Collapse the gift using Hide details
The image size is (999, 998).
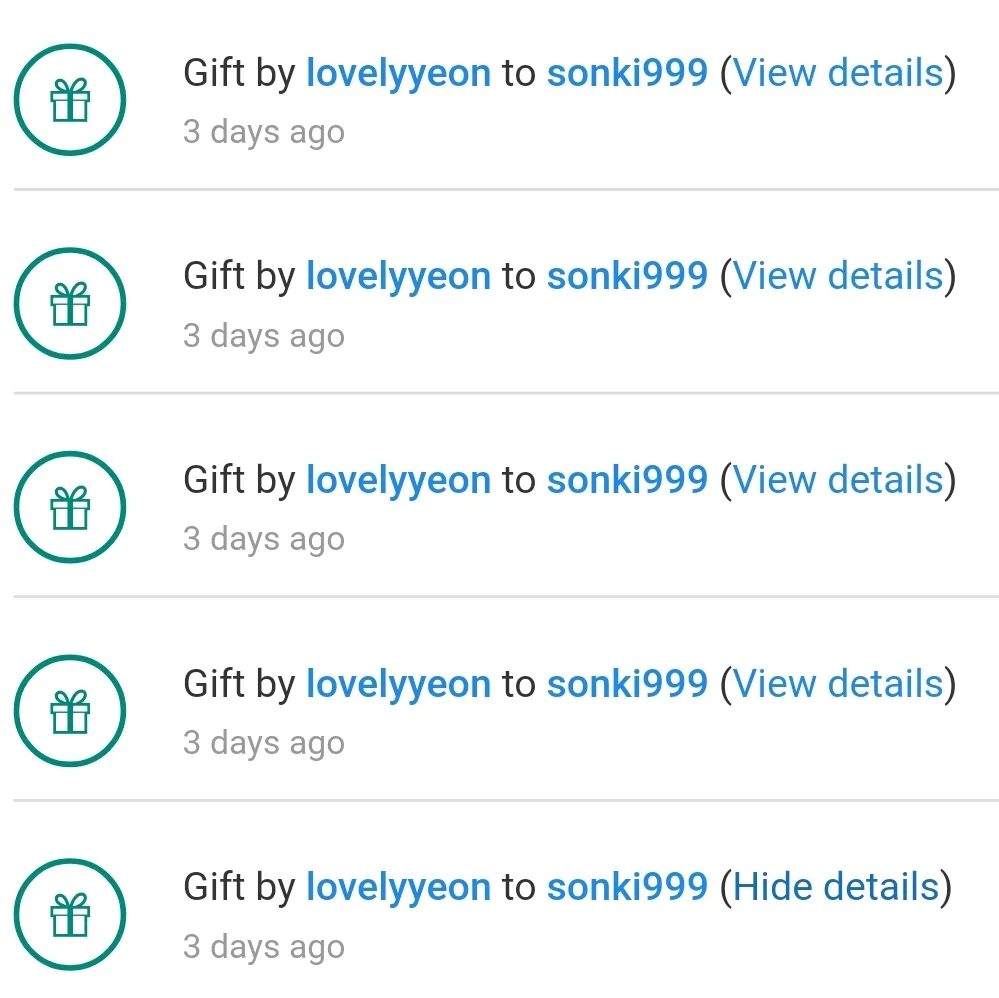click(836, 887)
